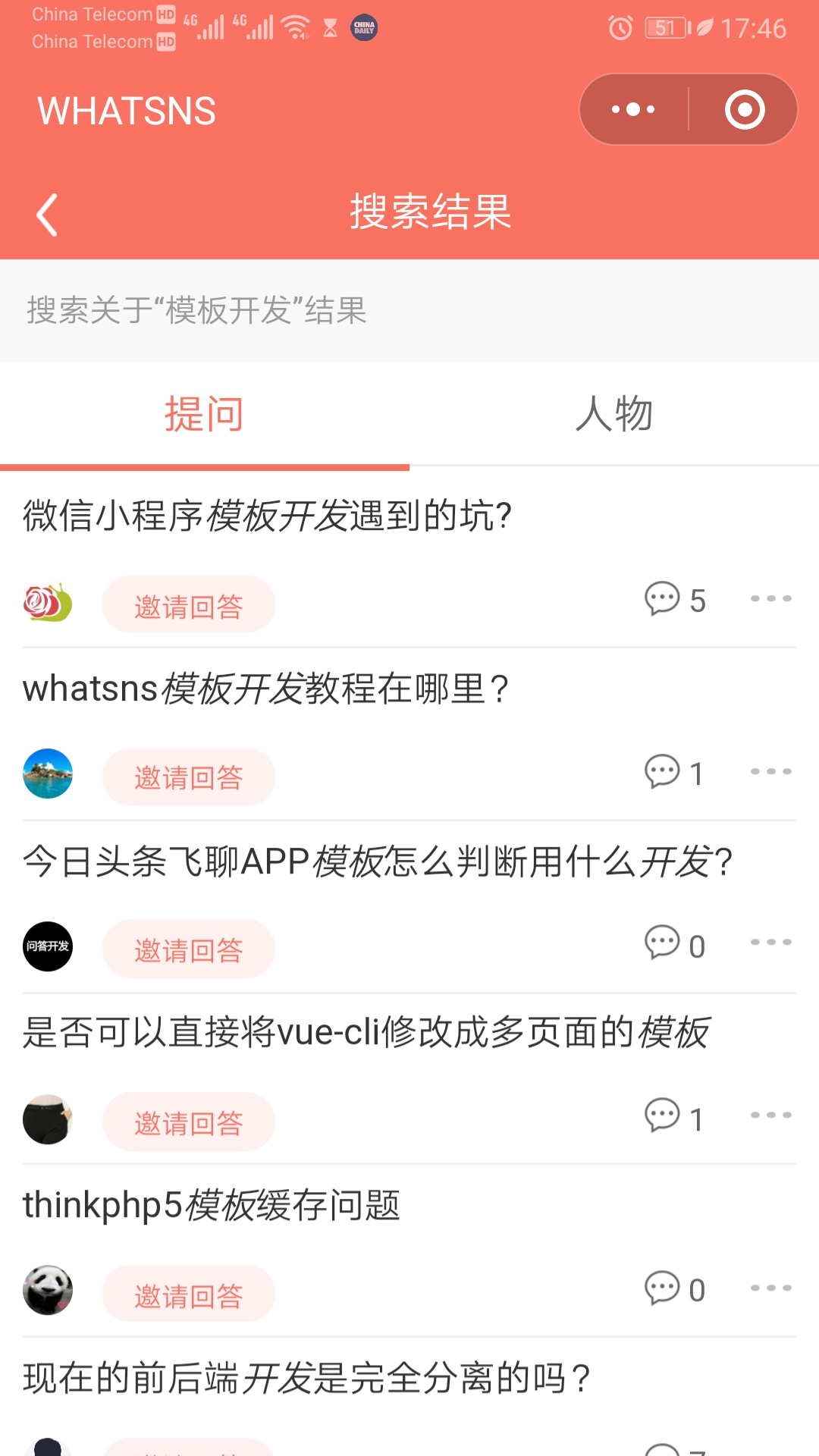Open question whatsns模板开发教程在哪里

tap(265, 689)
